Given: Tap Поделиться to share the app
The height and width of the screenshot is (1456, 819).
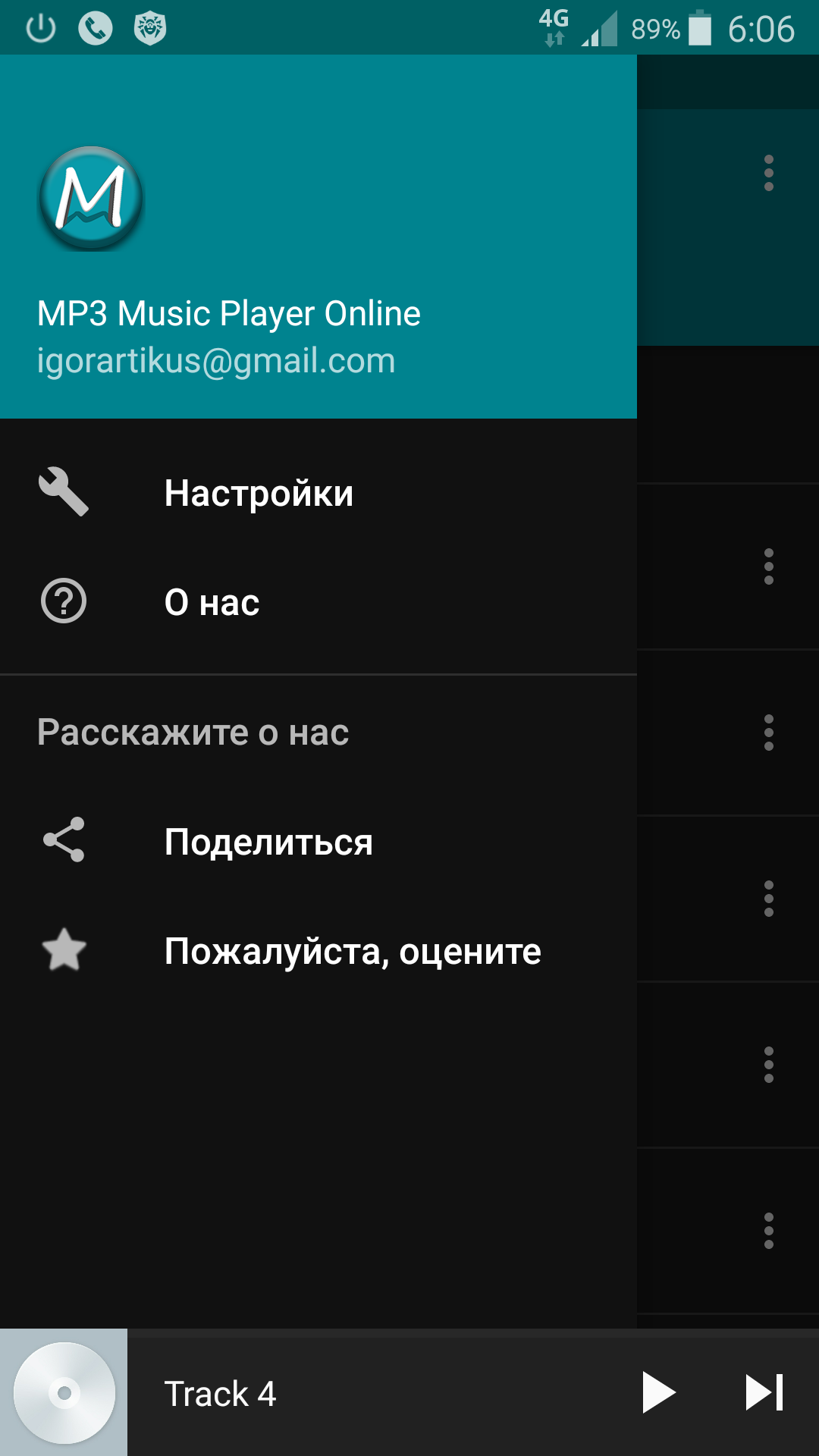Looking at the screenshot, I should [268, 842].
